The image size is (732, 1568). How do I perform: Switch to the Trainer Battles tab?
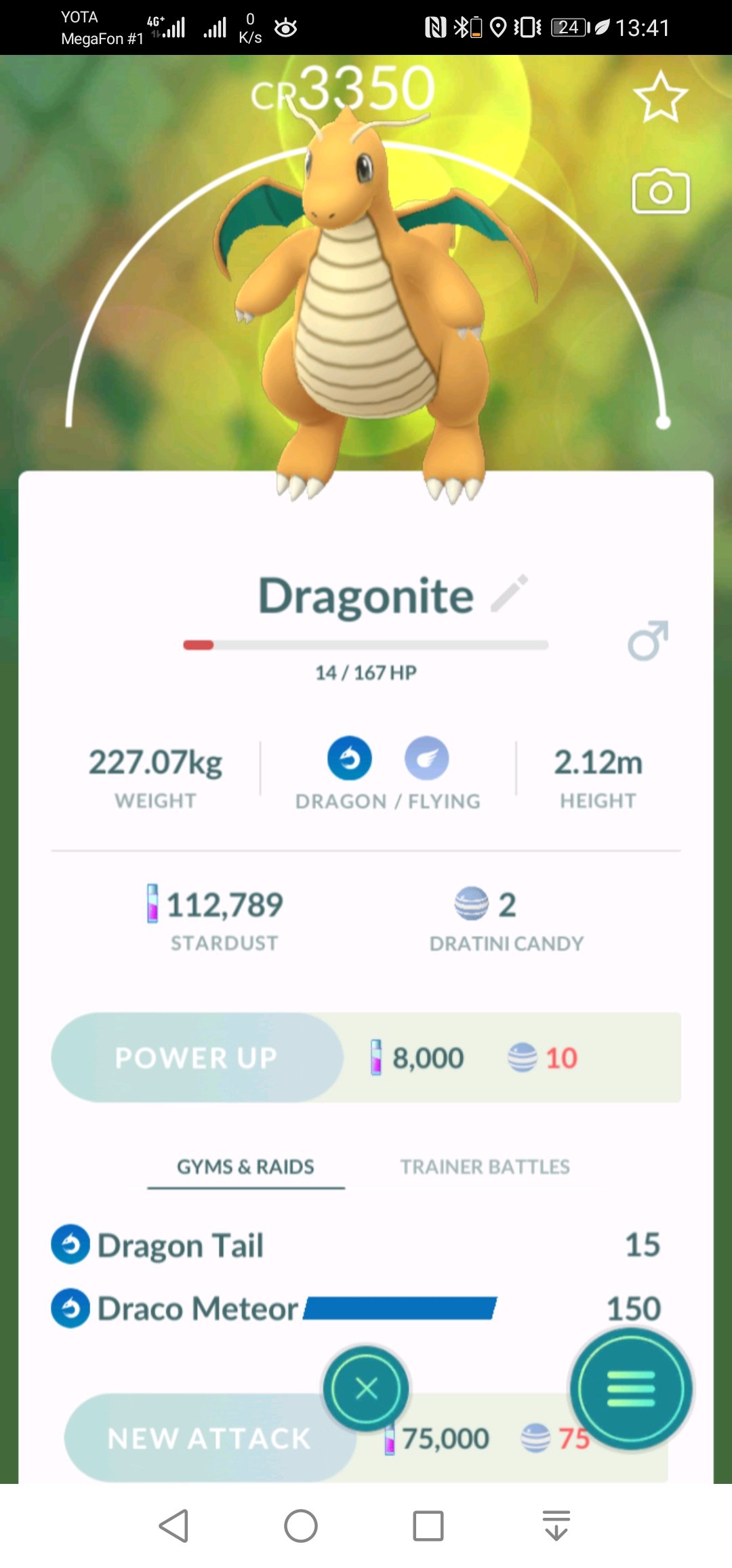click(485, 1167)
